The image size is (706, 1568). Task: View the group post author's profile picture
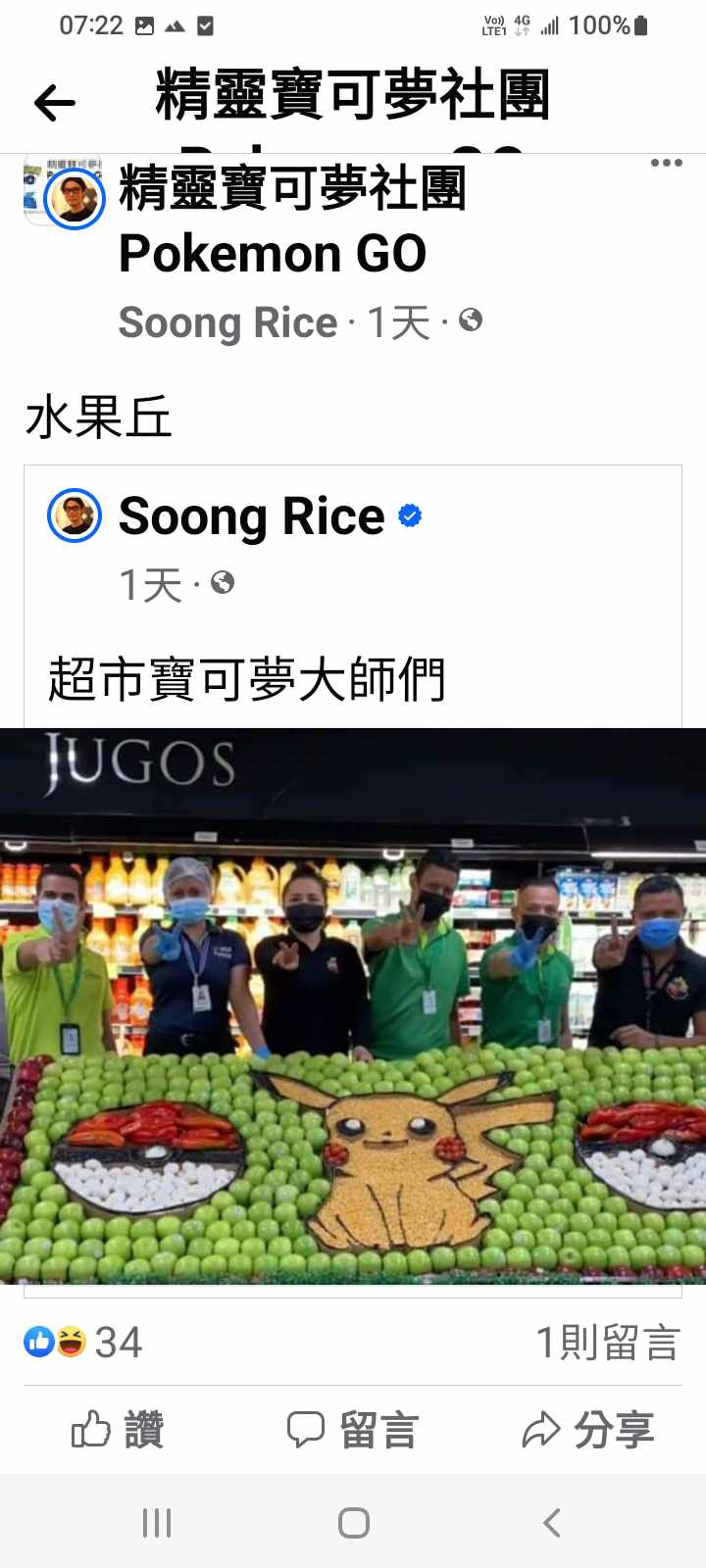(75, 199)
